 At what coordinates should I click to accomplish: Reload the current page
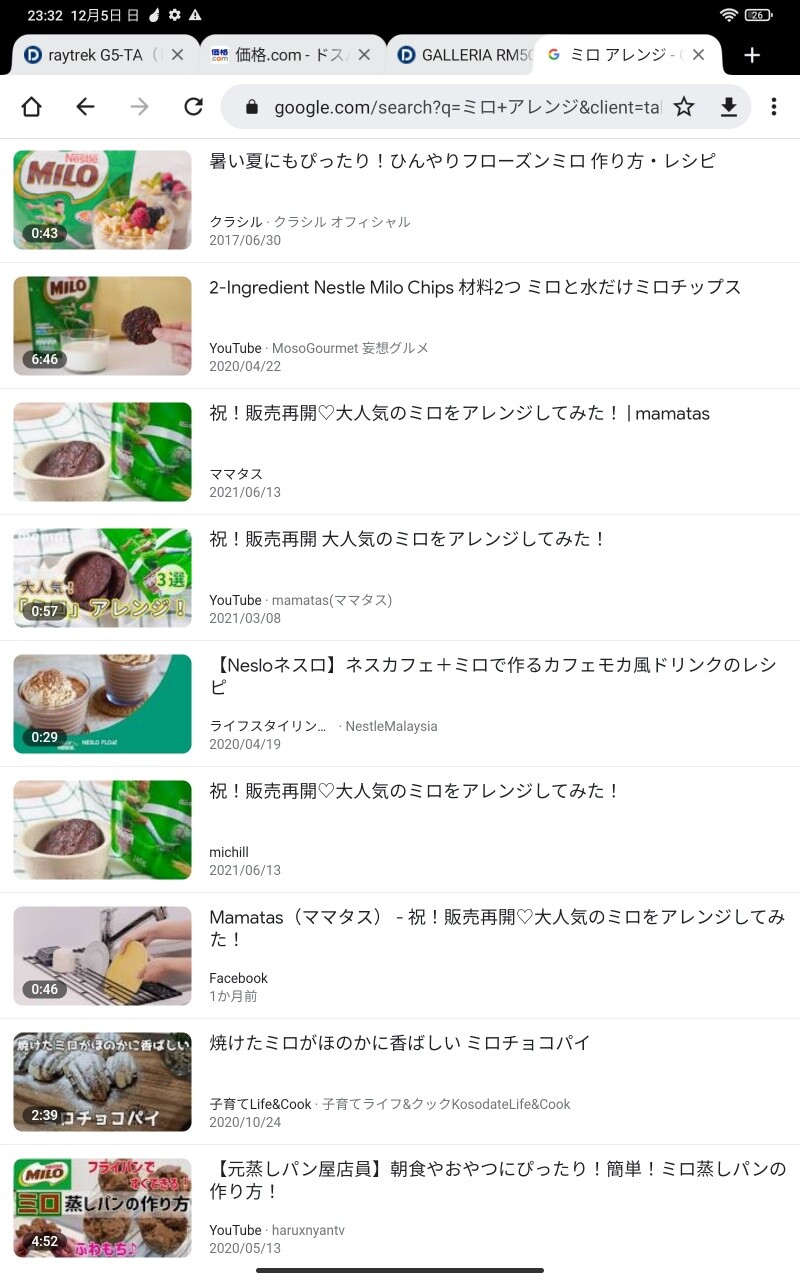(x=194, y=107)
